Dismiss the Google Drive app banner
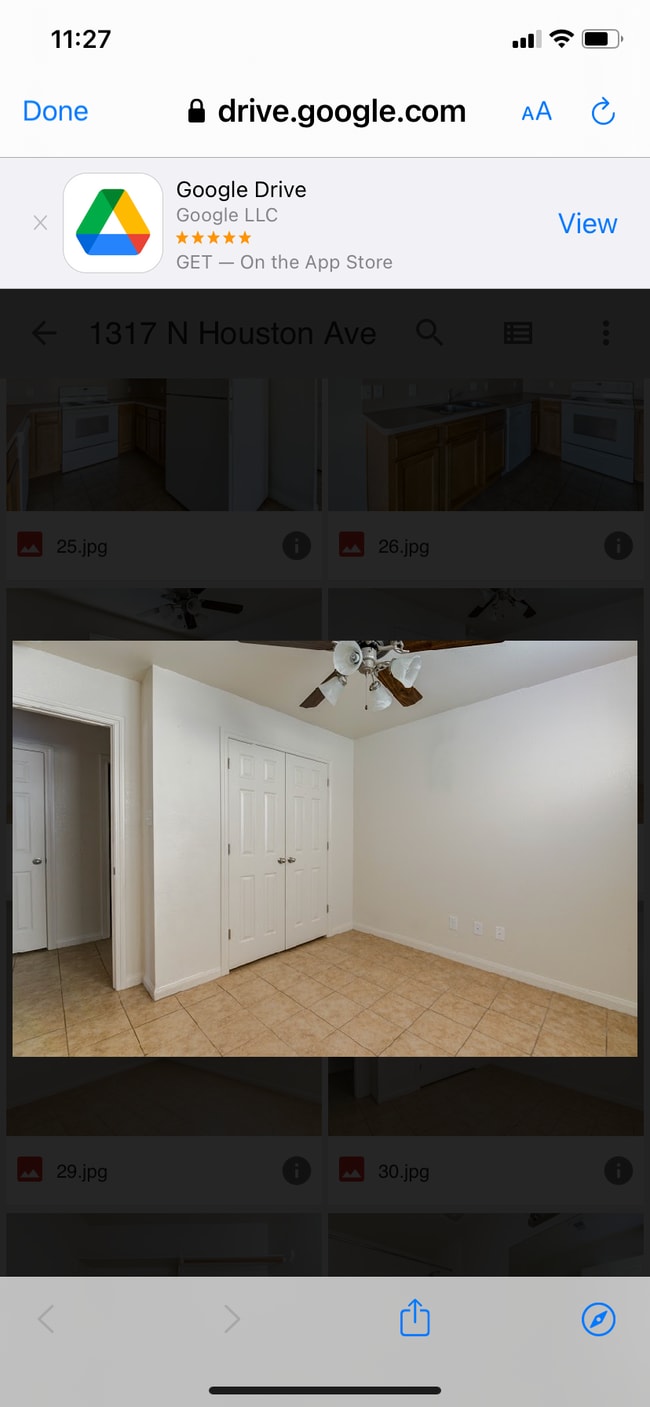Viewport: 650px width, 1407px height. 40,223
